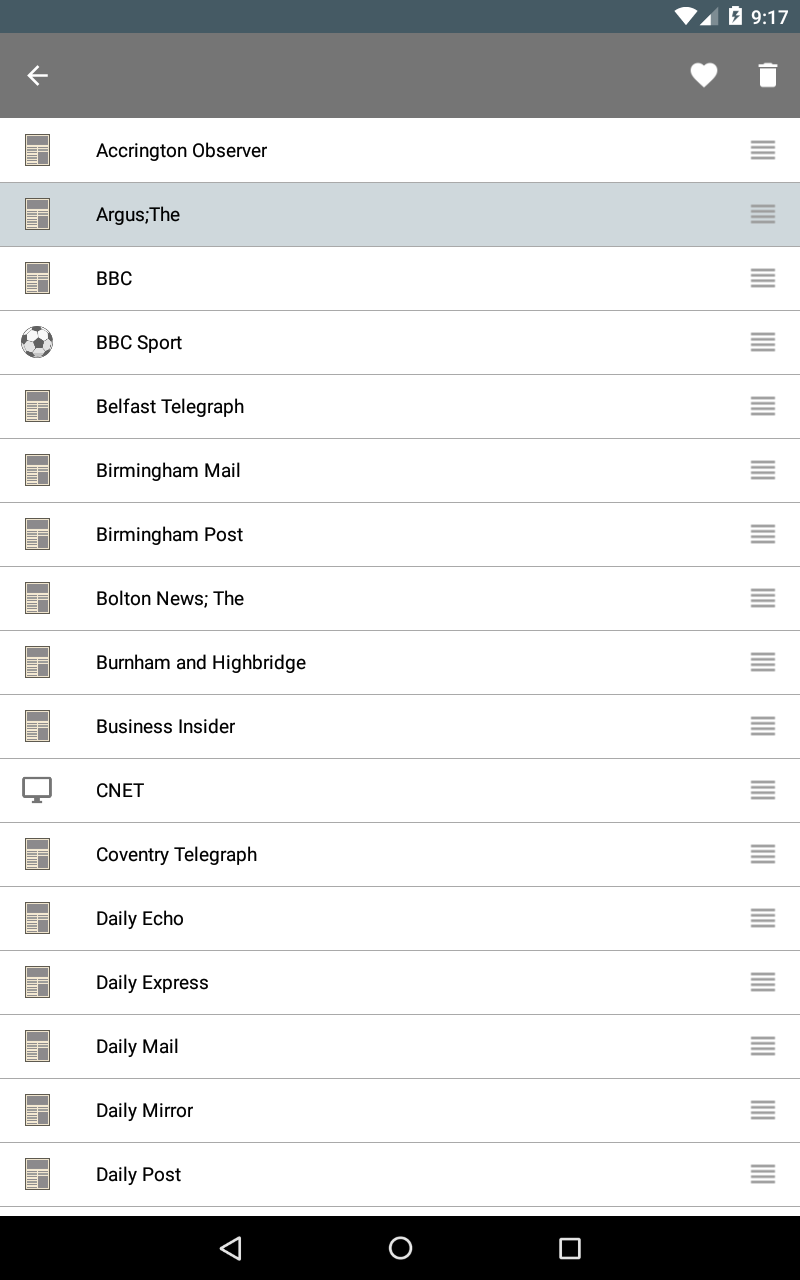Select the Argus;The row
800x1280 pixels.
point(138,214)
